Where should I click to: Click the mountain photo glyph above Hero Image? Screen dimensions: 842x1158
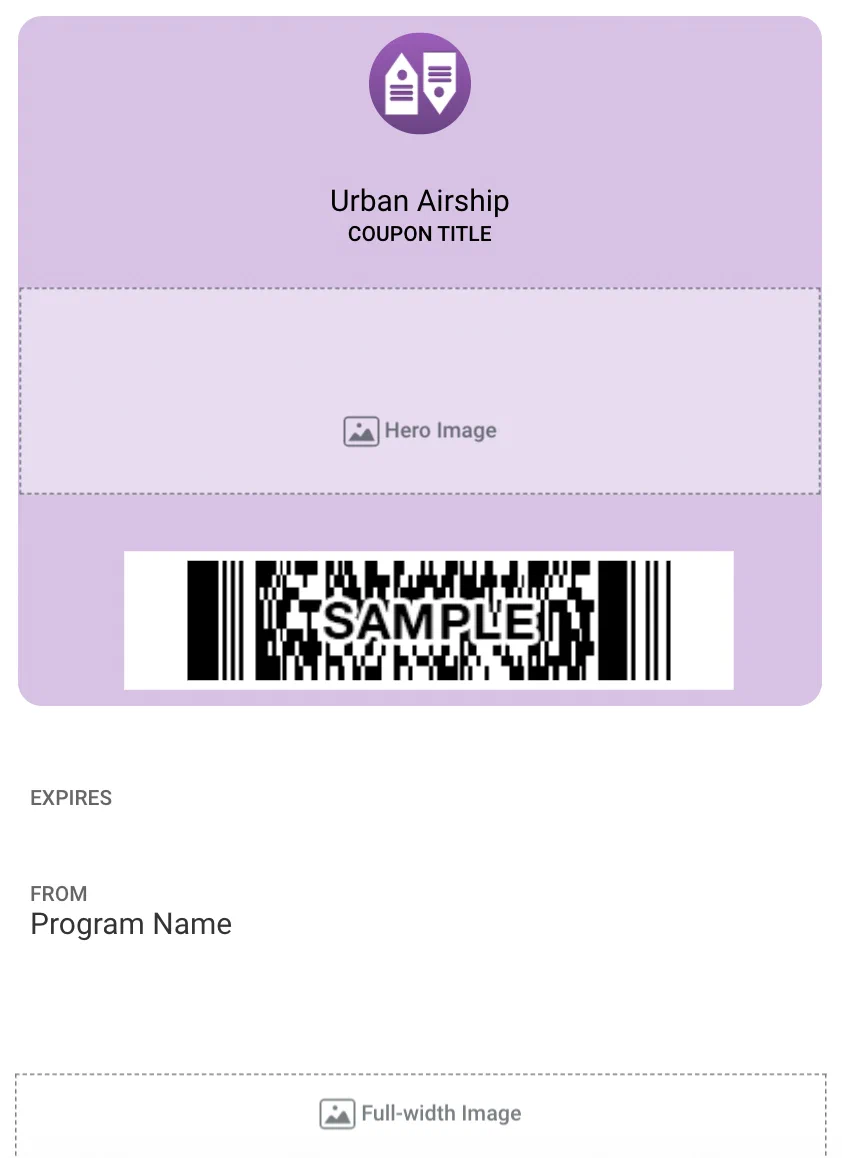click(x=362, y=429)
